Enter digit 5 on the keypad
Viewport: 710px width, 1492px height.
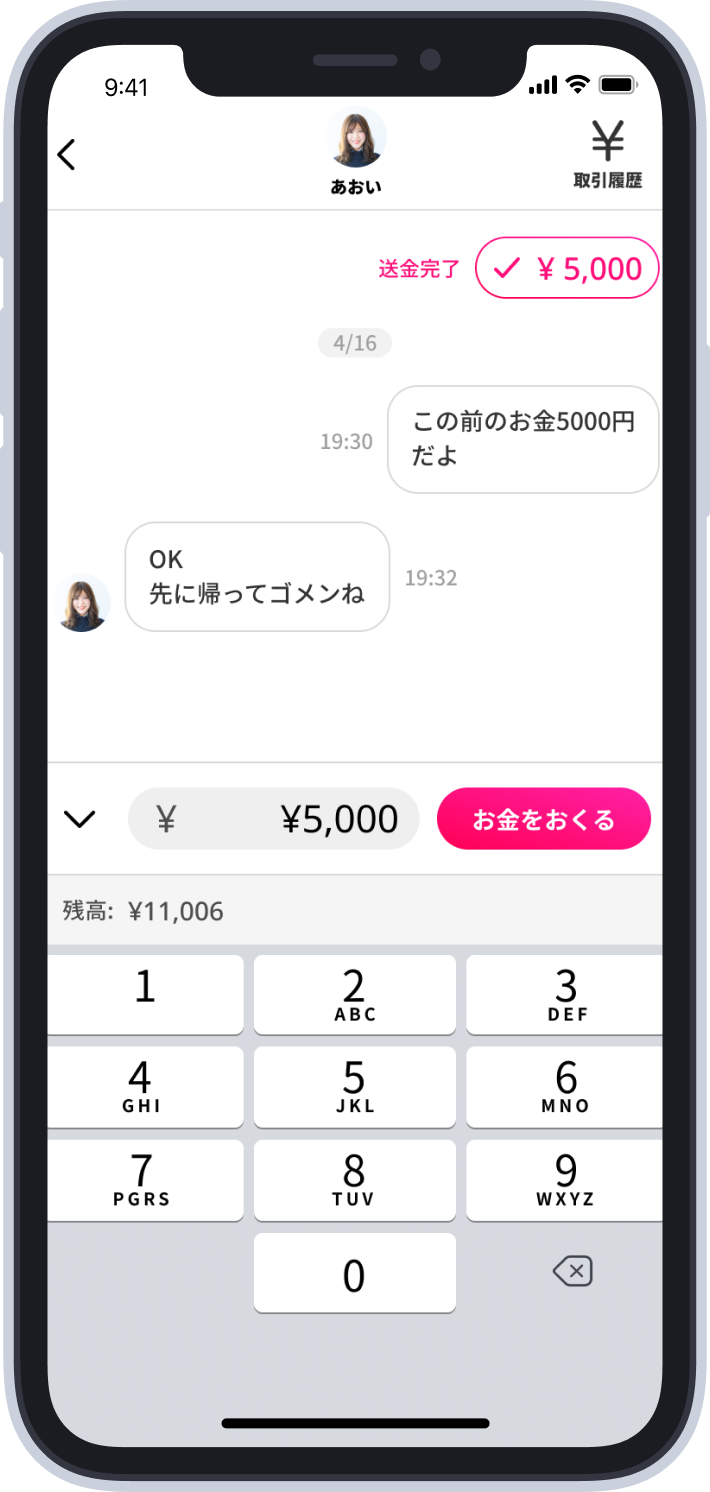(354, 1086)
